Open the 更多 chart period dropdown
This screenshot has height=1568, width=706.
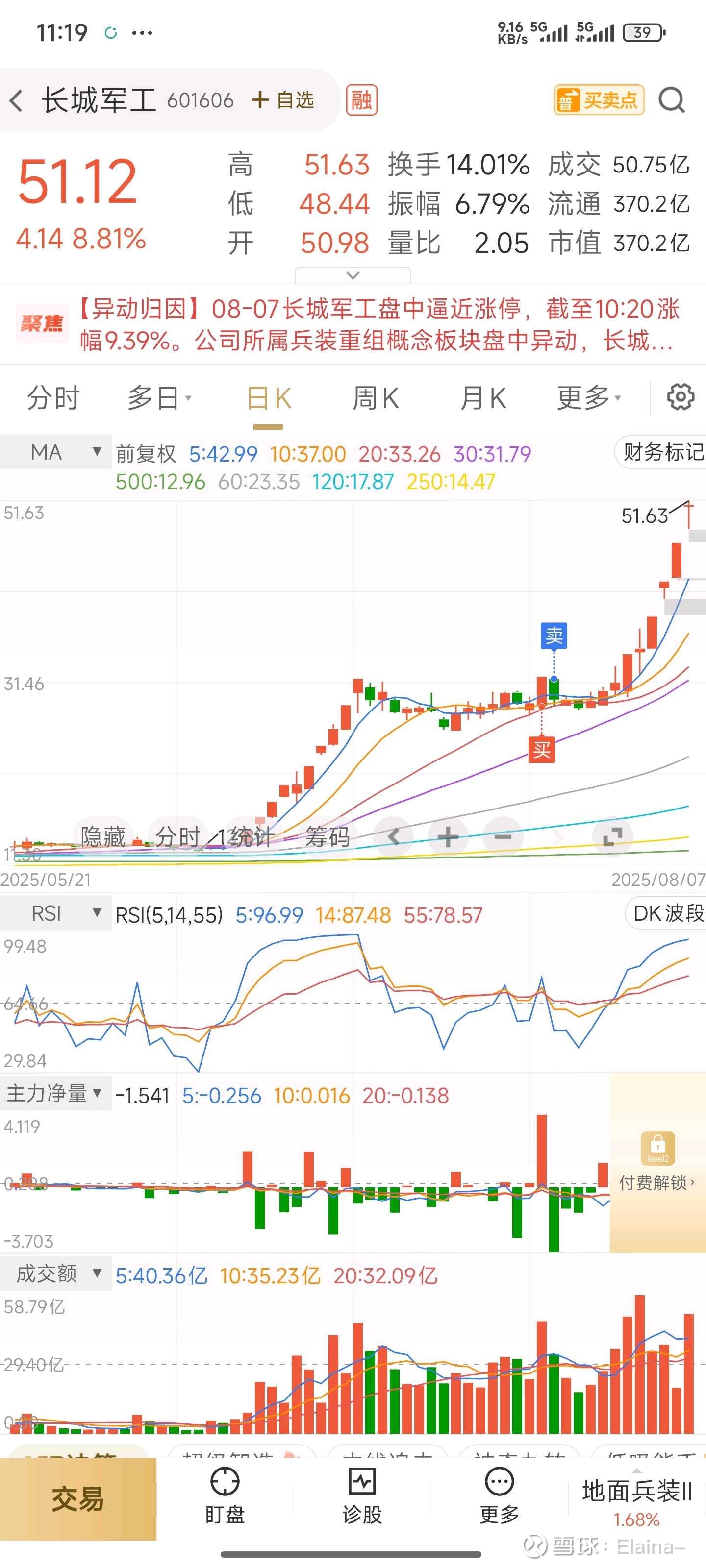tap(588, 398)
